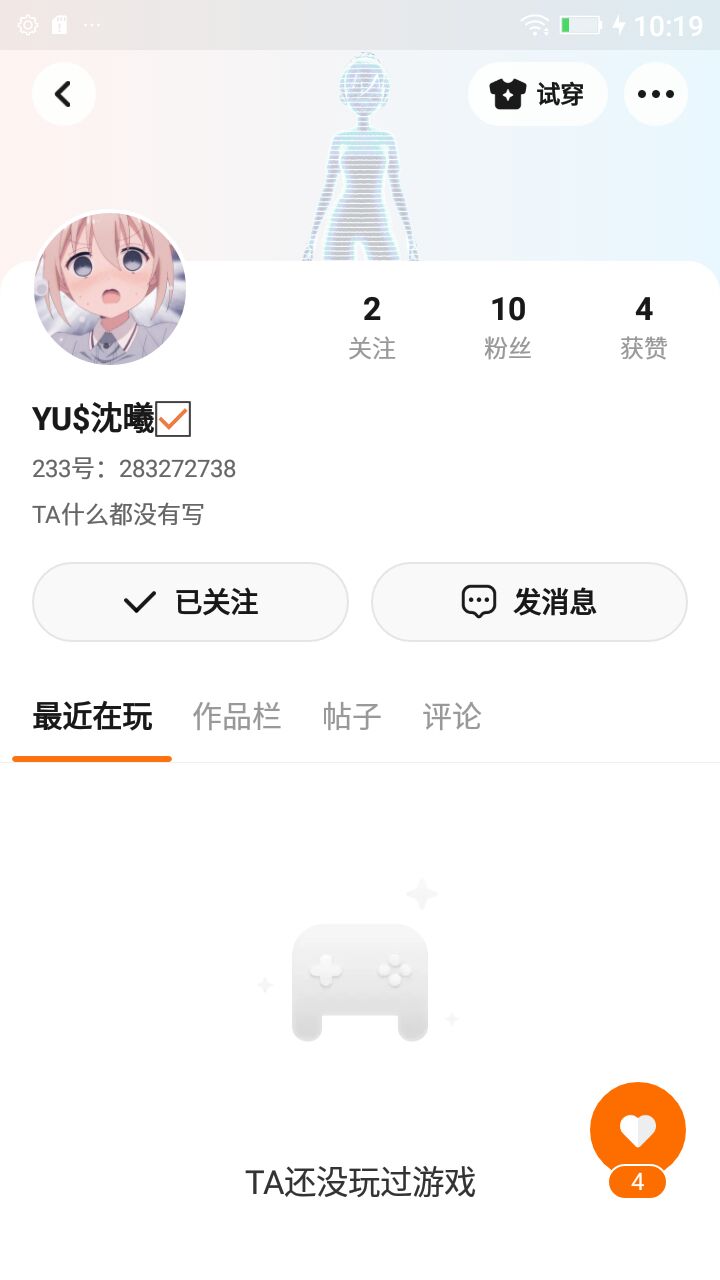Tap the 试穿 try-on button
Screen dimensions: 720x1280
537,94
